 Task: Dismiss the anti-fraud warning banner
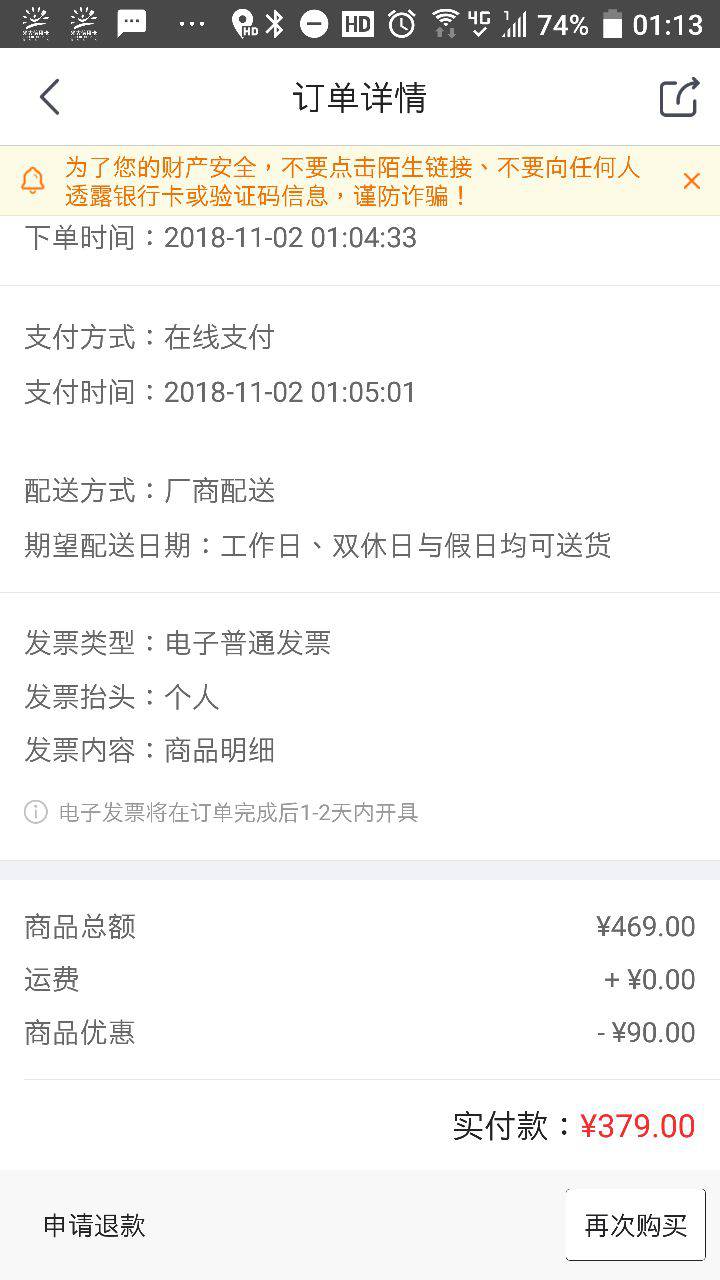pos(691,180)
